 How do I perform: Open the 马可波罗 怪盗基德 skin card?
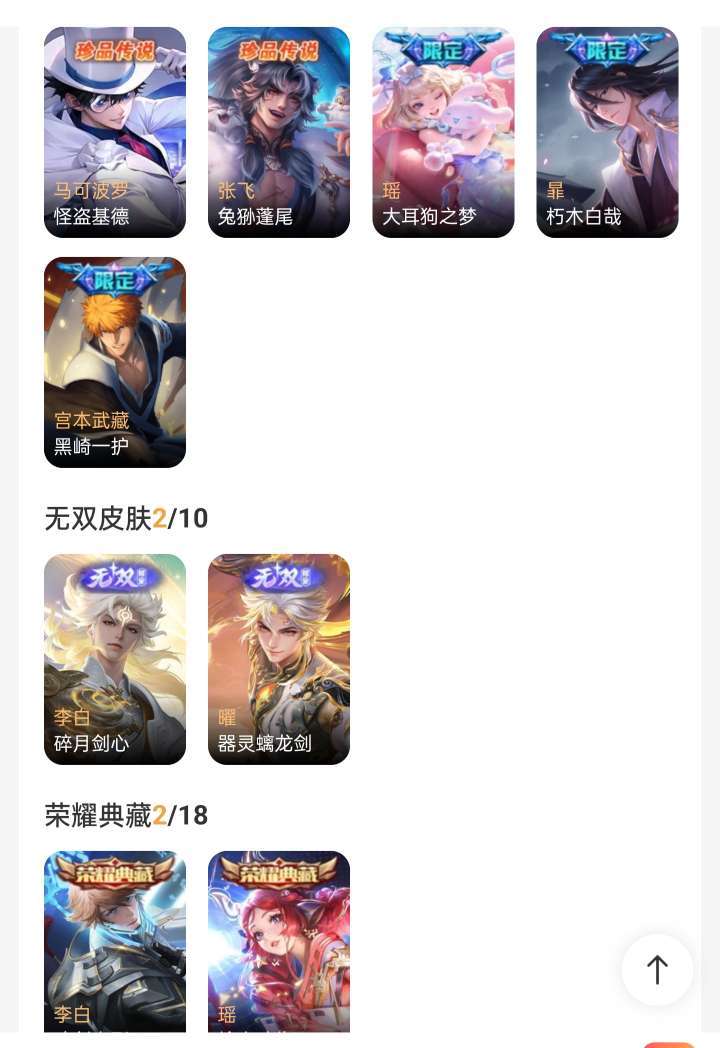(x=115, y=132)
